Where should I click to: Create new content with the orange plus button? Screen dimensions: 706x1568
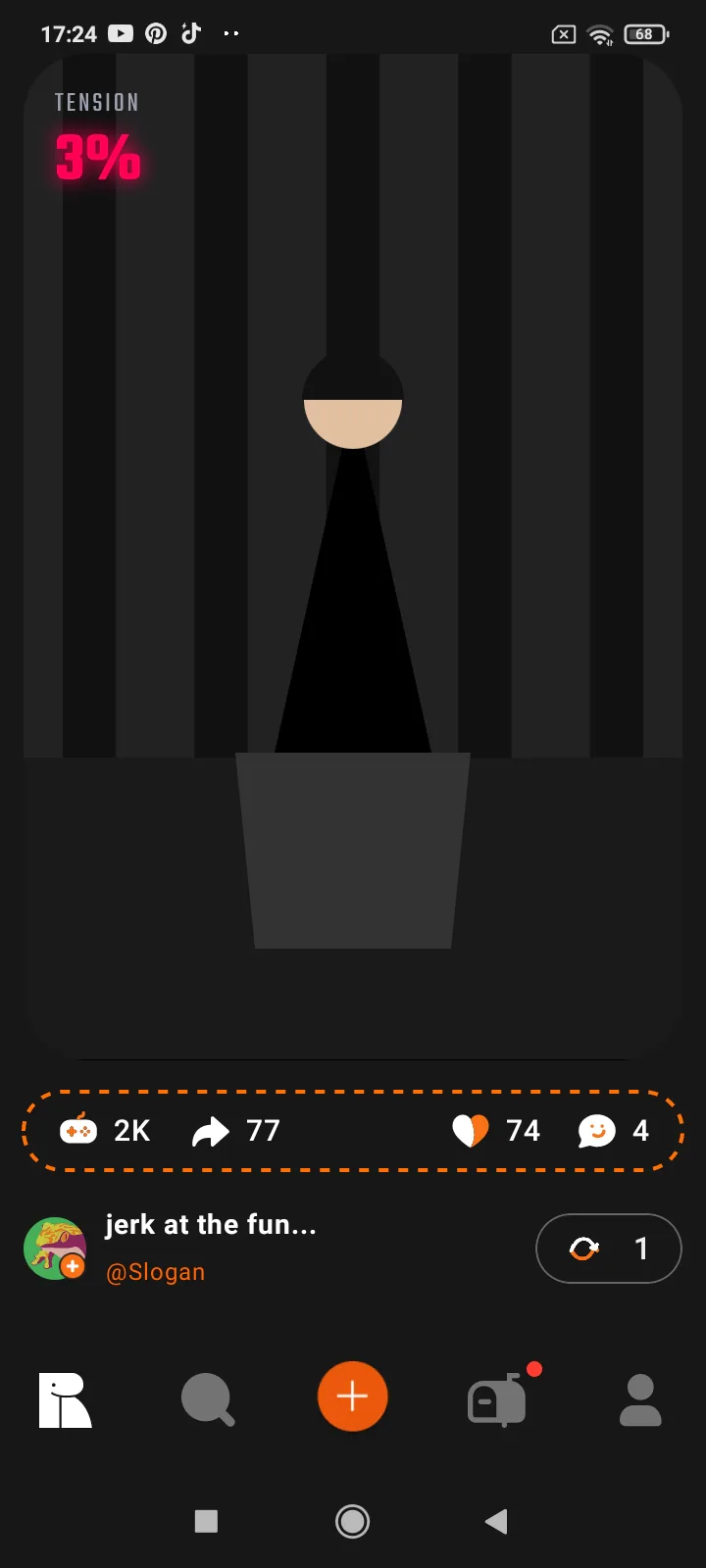(353, 1396)
